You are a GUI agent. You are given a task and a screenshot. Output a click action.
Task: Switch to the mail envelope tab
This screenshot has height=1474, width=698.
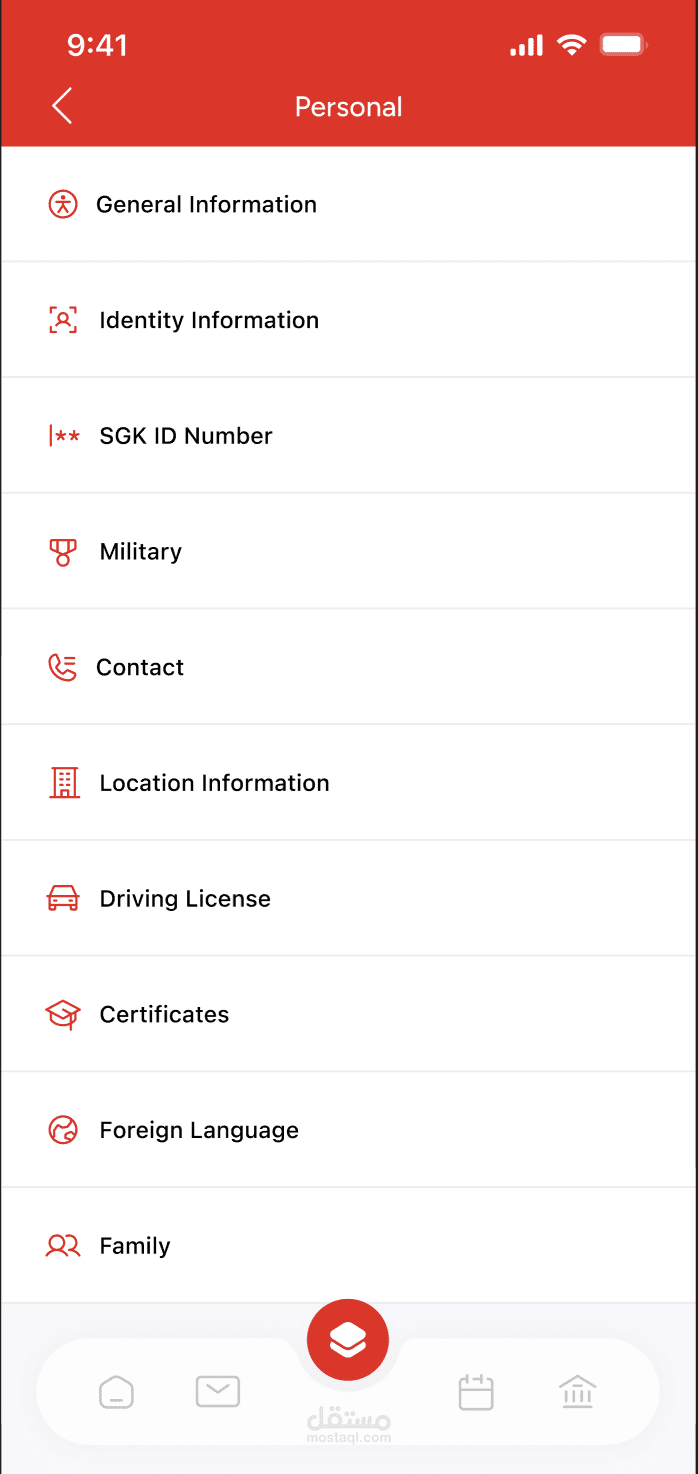point(218,1391)
